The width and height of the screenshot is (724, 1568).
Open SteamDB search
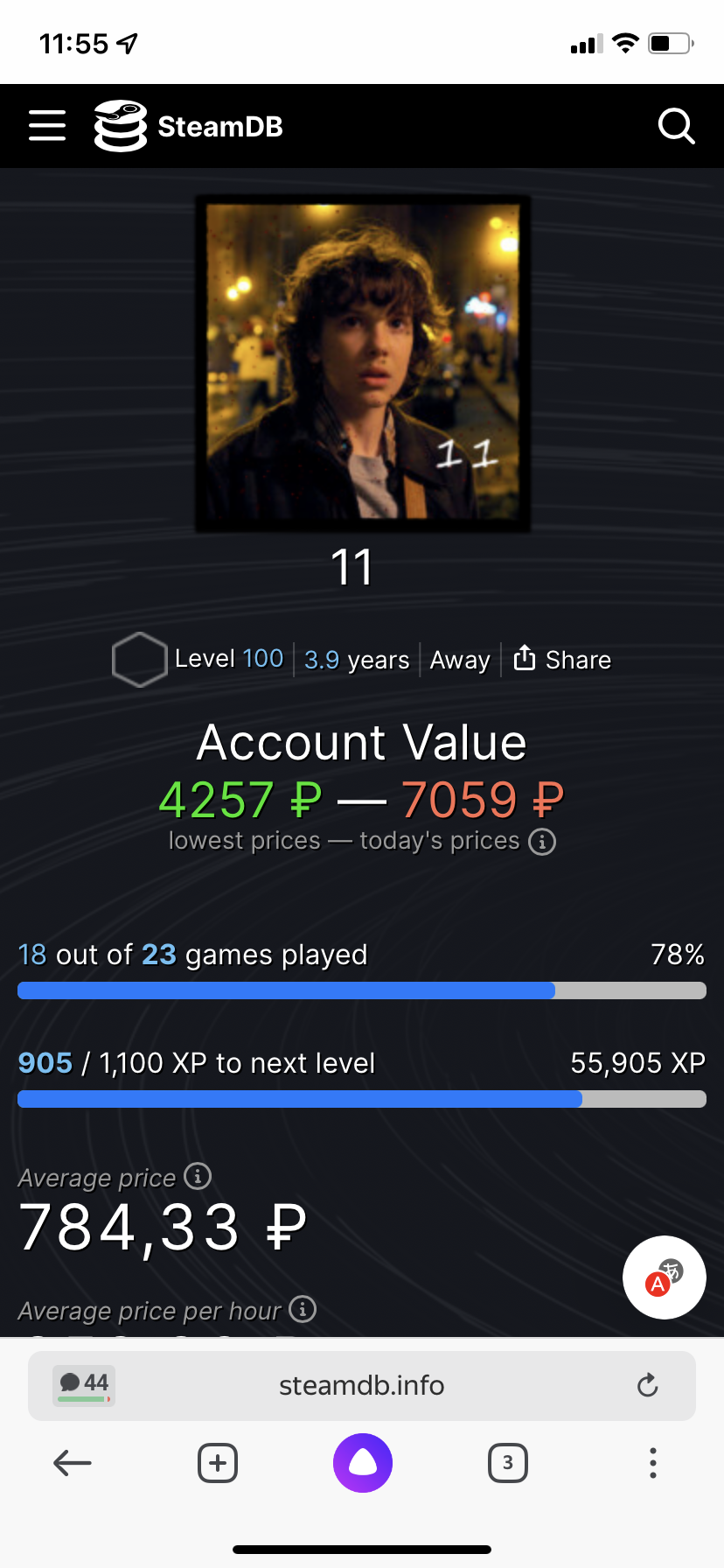pyautogui.click(x=676, y=126)
